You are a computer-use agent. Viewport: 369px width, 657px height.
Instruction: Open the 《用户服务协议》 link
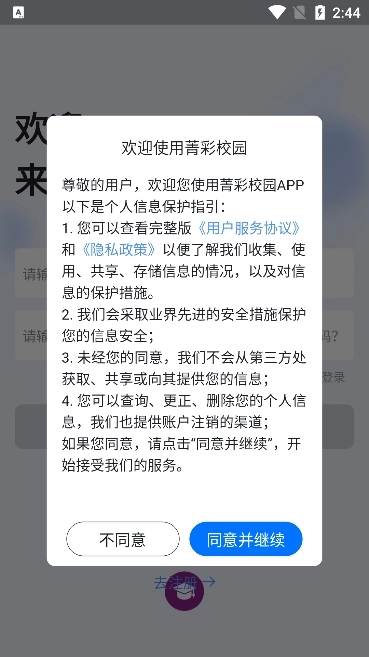249,228
